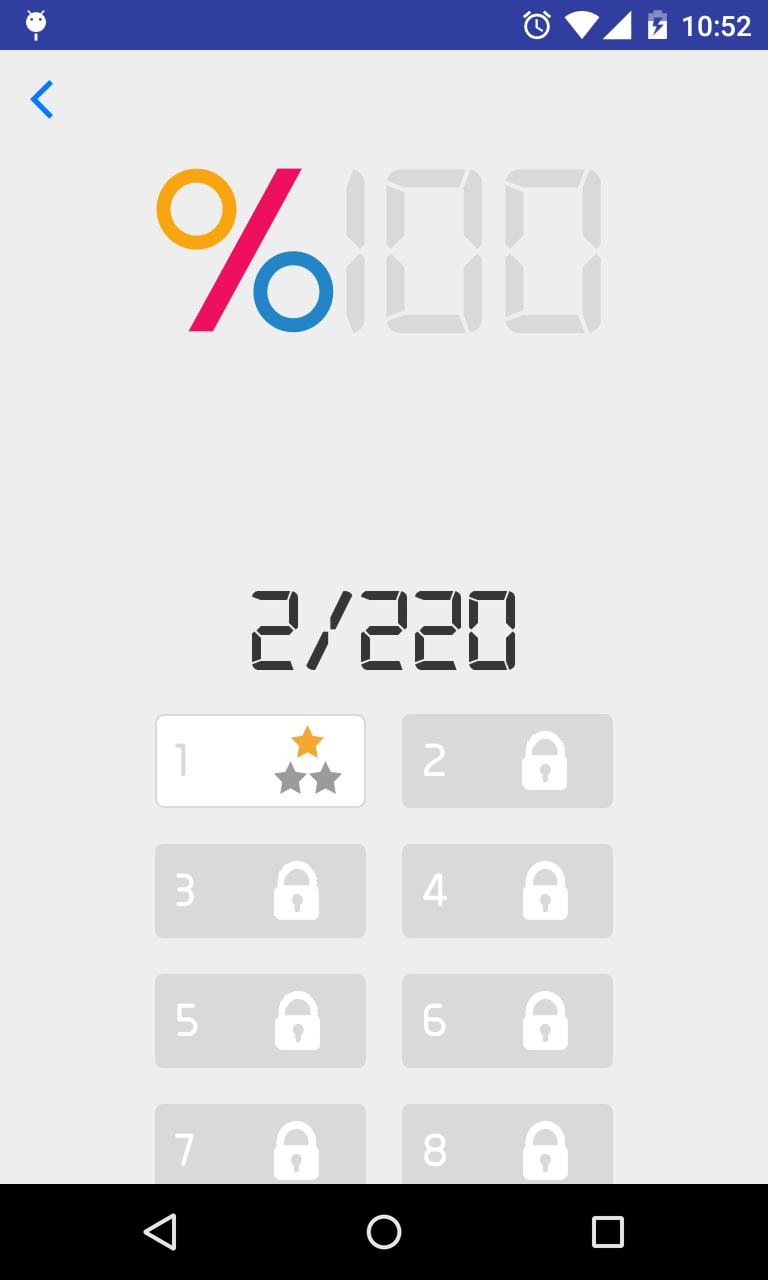Select locked level 3
Viewport: 768px width, 1280px height.
tap(260, 891)
